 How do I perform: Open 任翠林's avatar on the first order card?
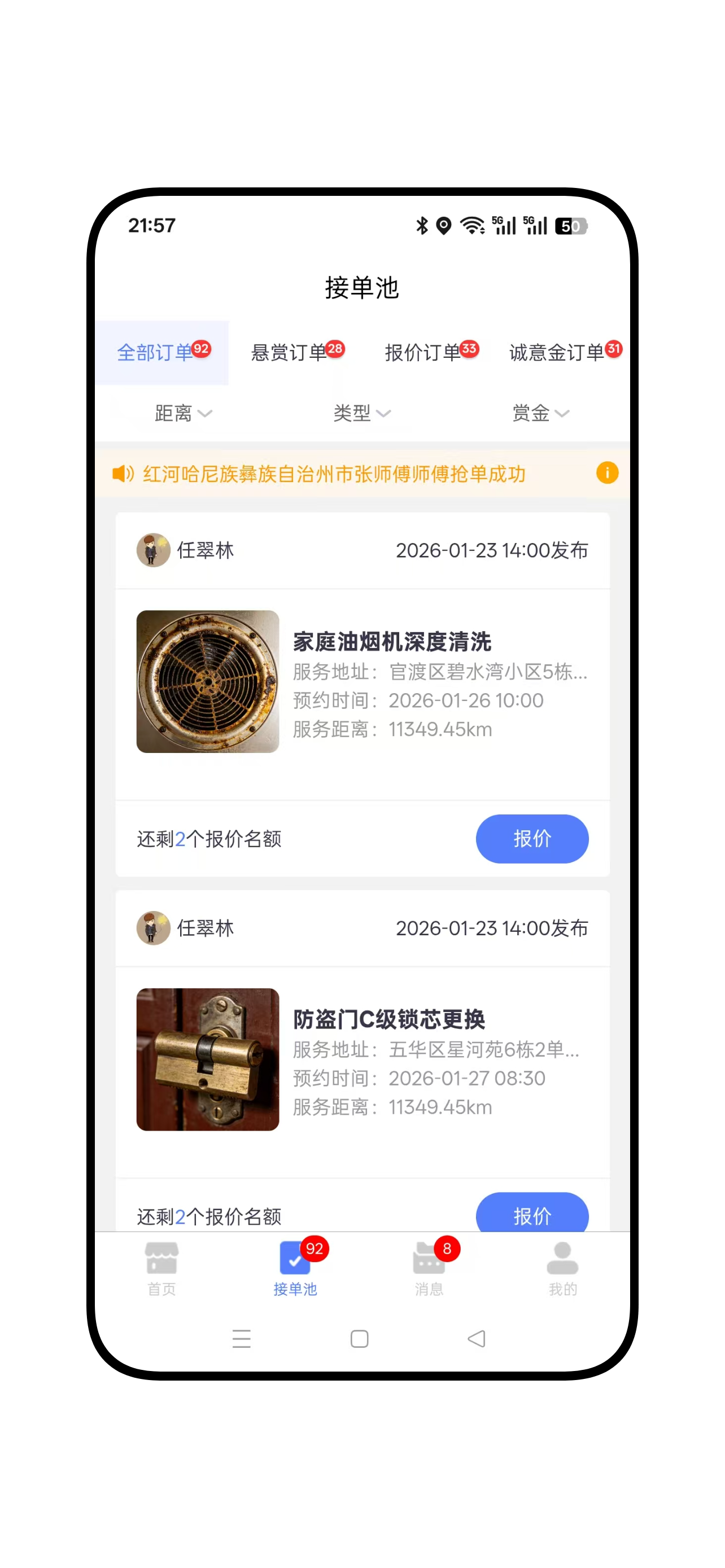point(153,550)
